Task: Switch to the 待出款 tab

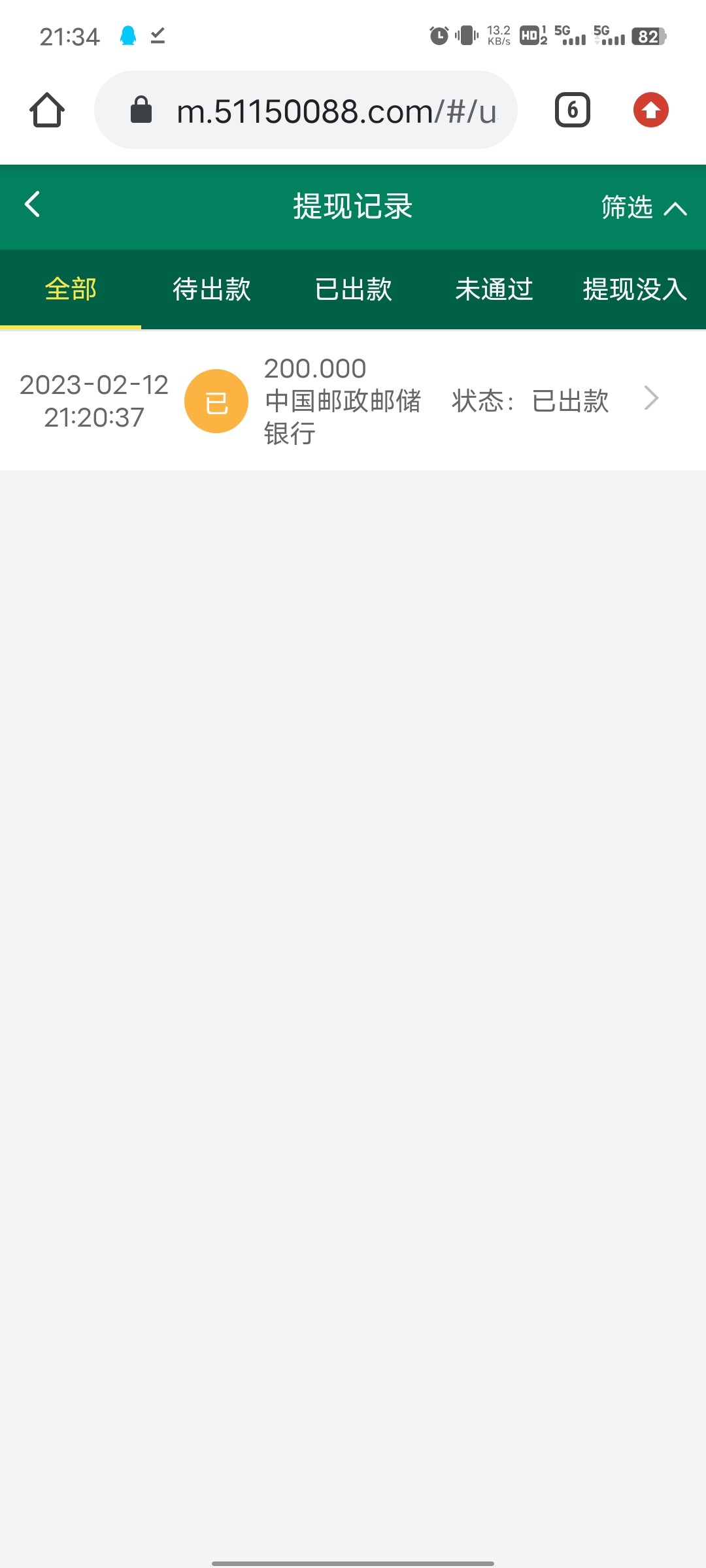Action: click(x=212, y=289)
